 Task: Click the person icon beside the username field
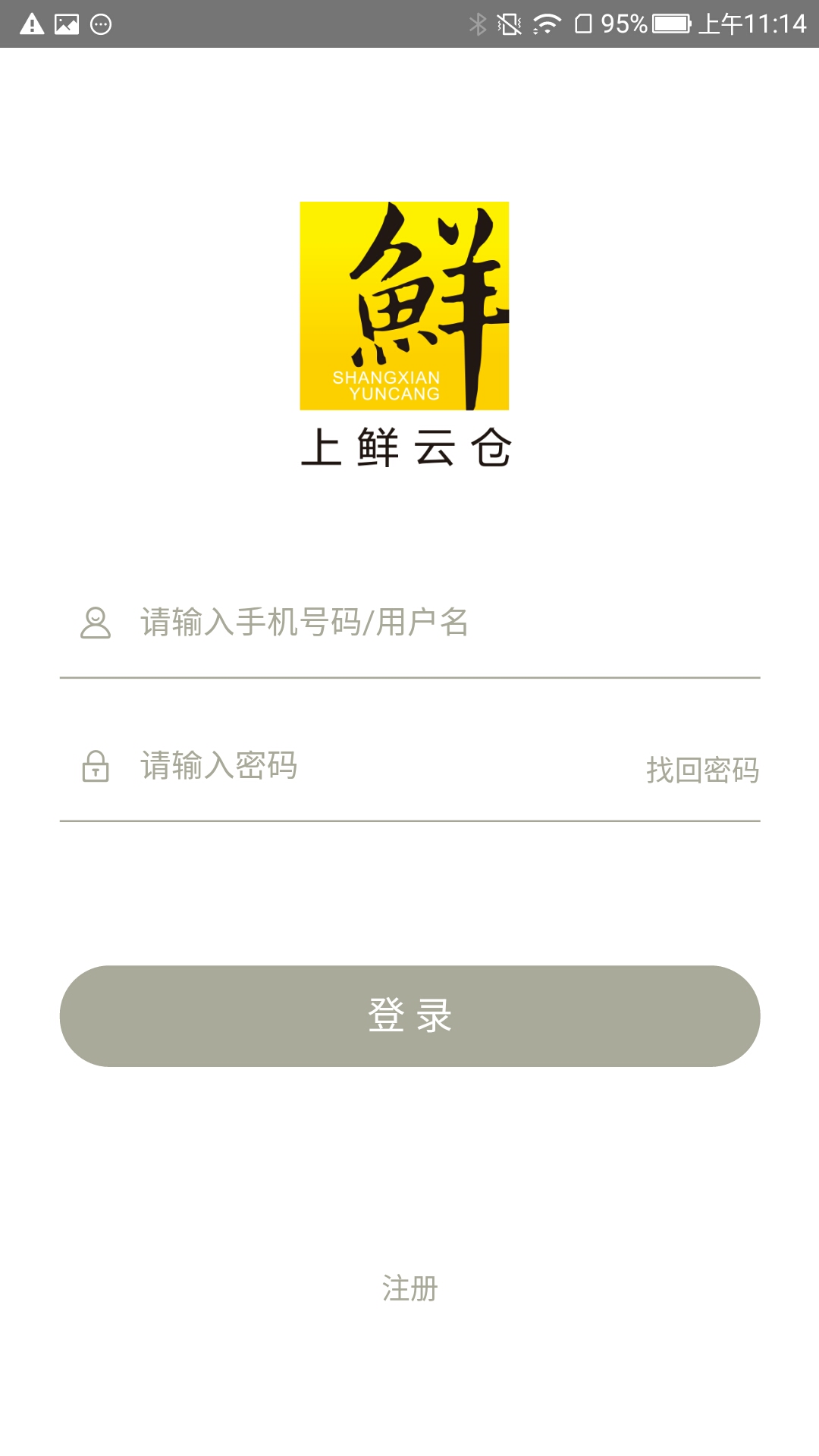[94, 623]
